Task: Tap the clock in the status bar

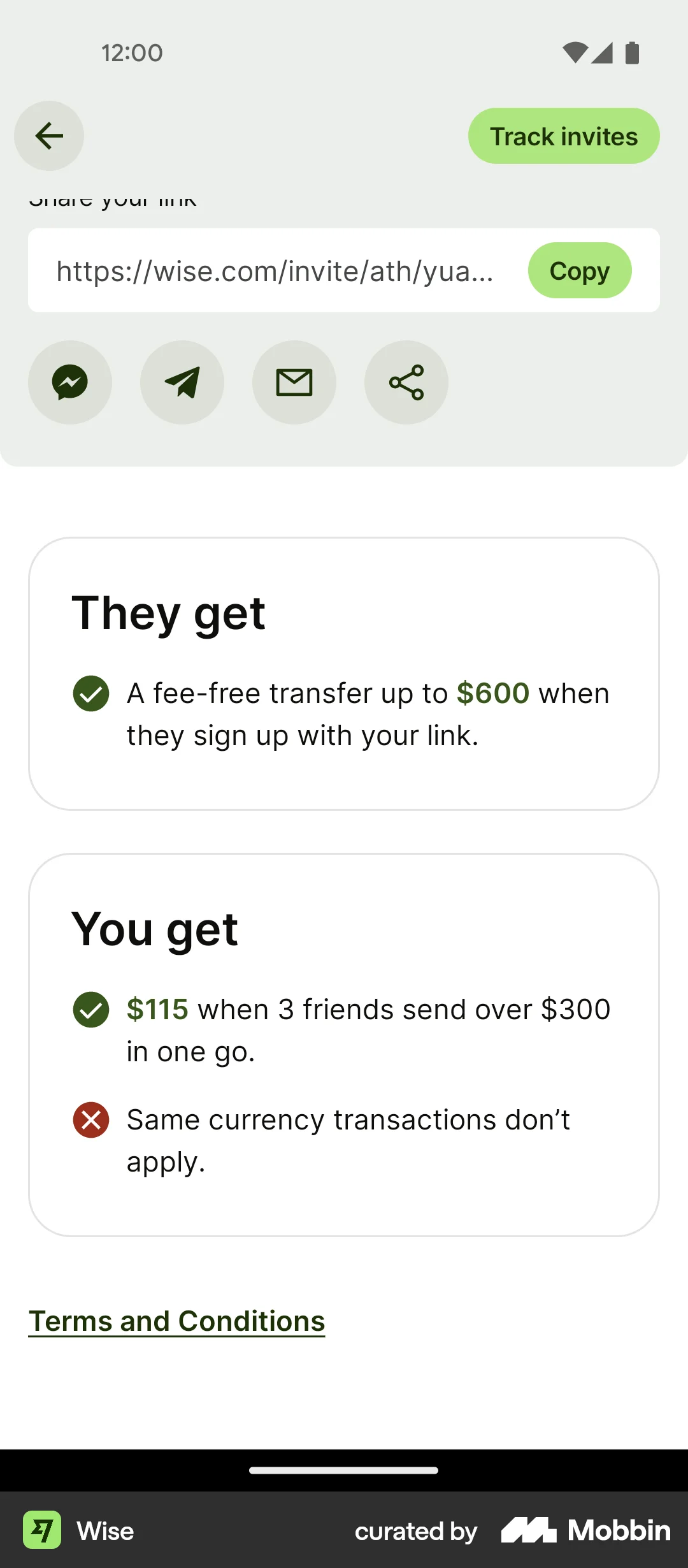Action: [132, 52]
